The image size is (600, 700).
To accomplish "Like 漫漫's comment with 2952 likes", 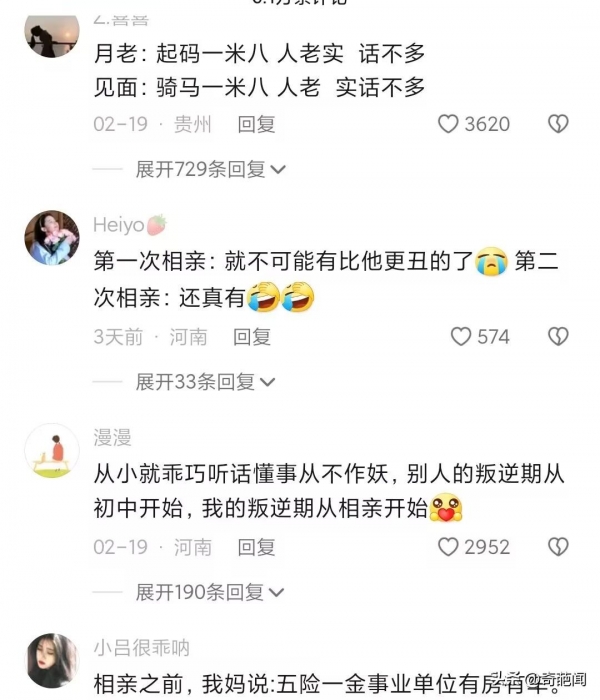I will [x=449, y=547].
